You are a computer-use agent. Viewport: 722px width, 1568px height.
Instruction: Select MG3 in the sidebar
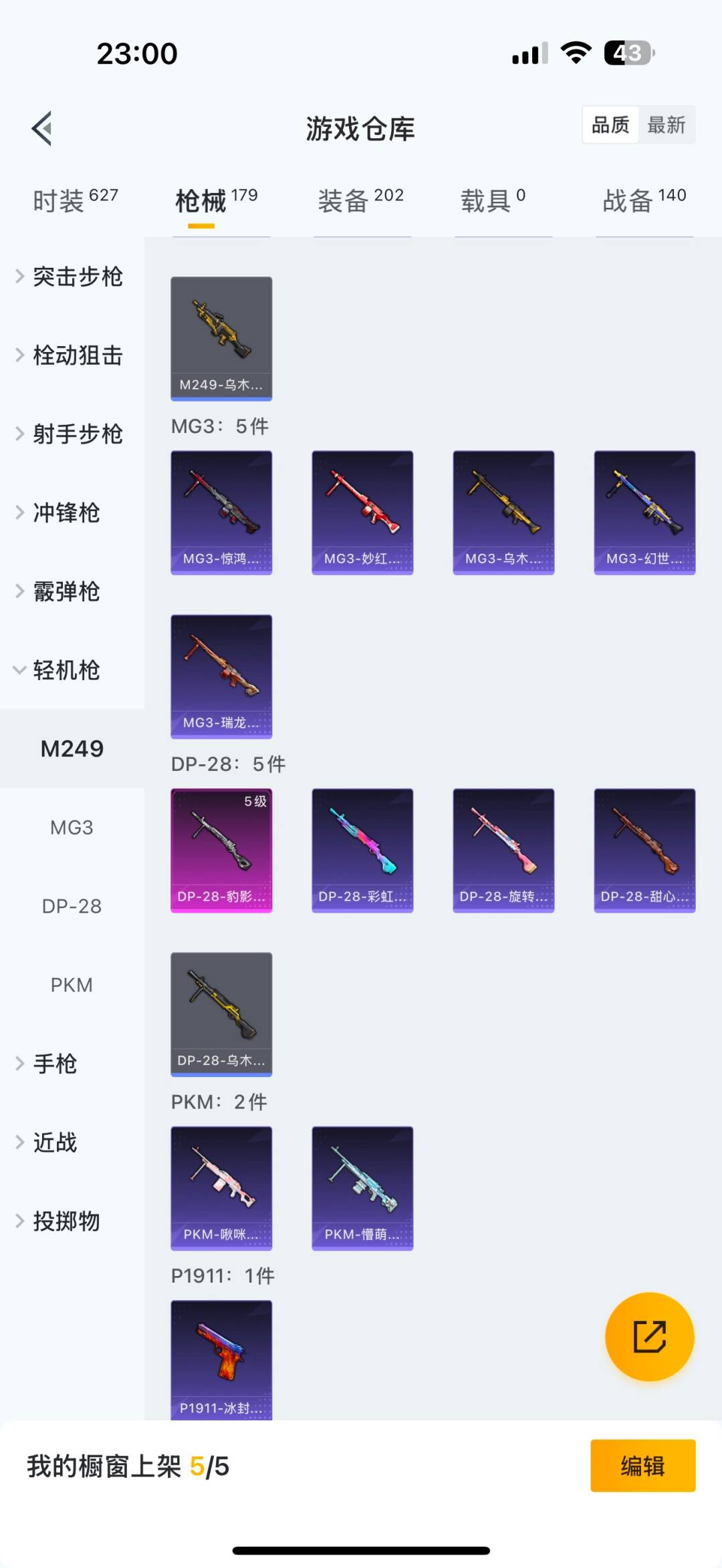click(72, 827)
